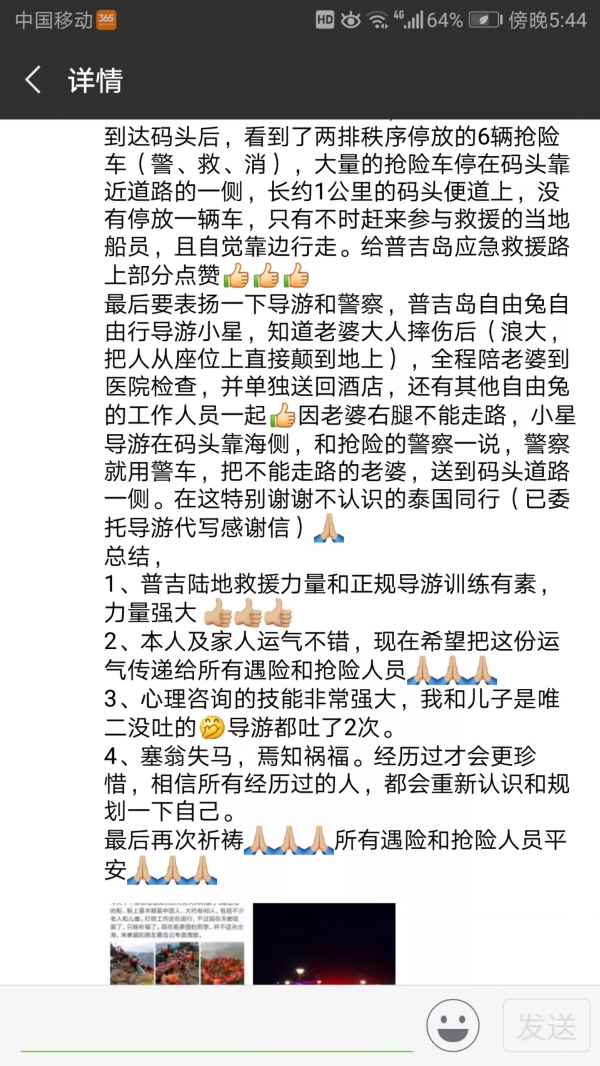Tap the 发送 send button
Screen dimensions: 600x1066
click(547, 1026)
